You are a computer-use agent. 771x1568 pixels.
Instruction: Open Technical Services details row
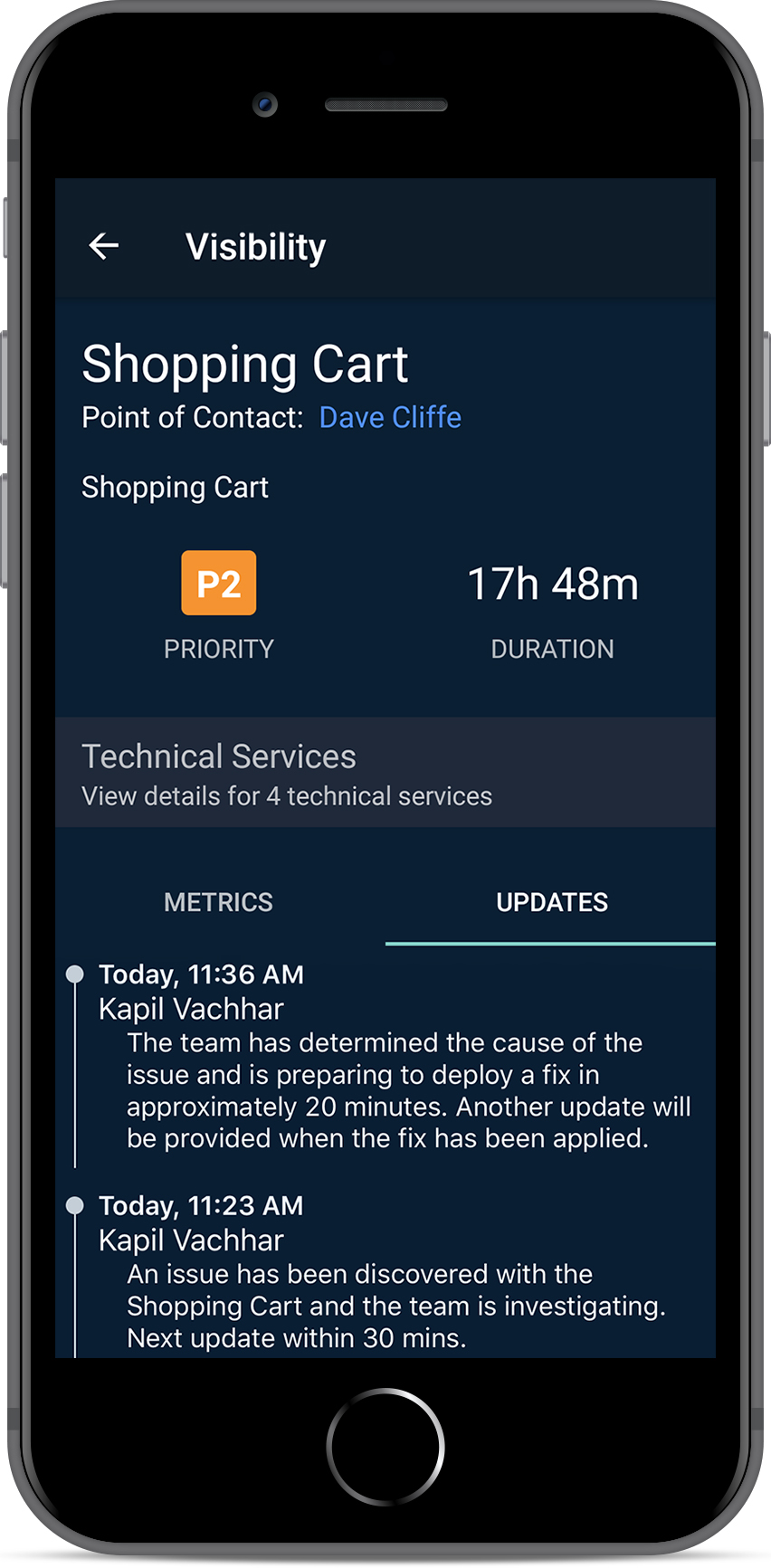385,774
